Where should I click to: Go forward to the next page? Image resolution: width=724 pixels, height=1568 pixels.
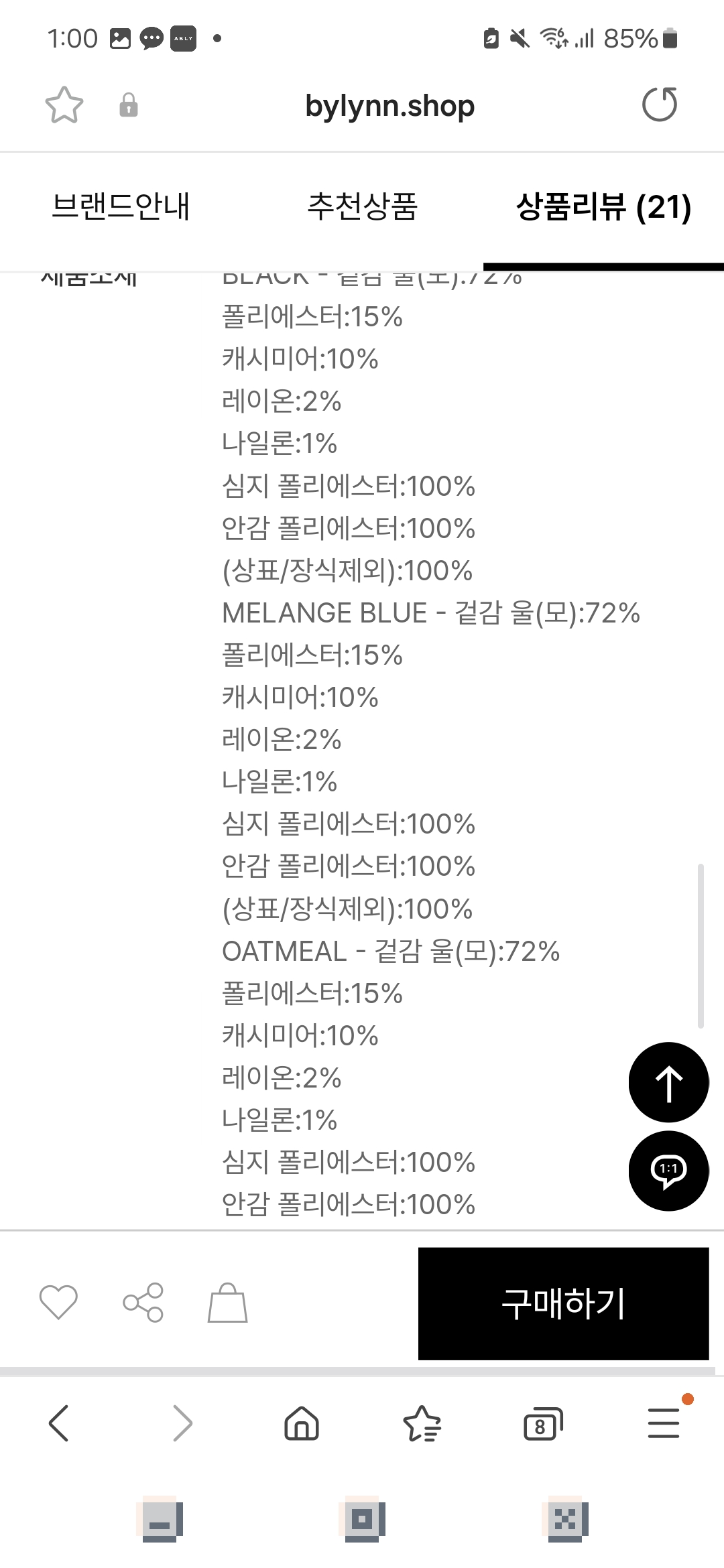182,1423
